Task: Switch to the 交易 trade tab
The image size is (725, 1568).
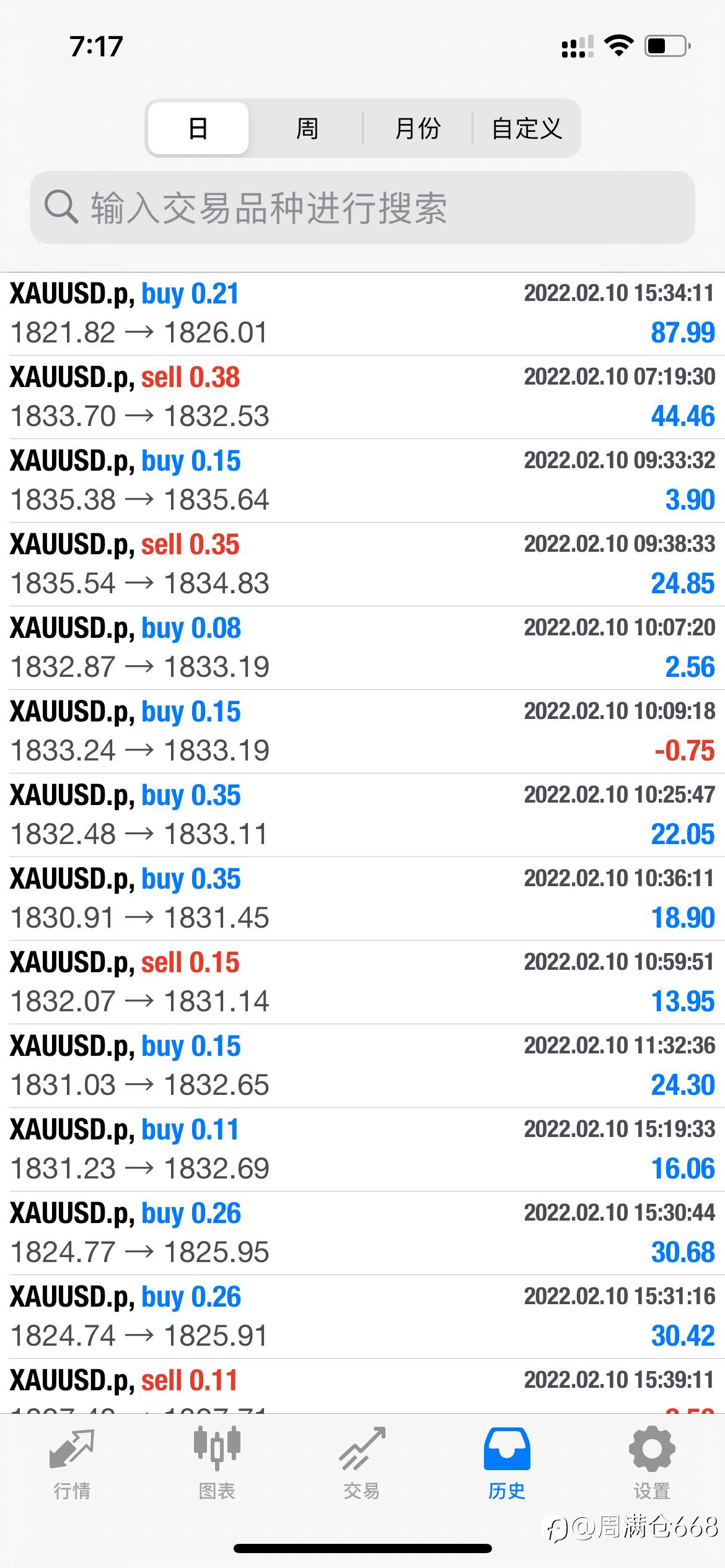Action: [x=362, y=1464]
